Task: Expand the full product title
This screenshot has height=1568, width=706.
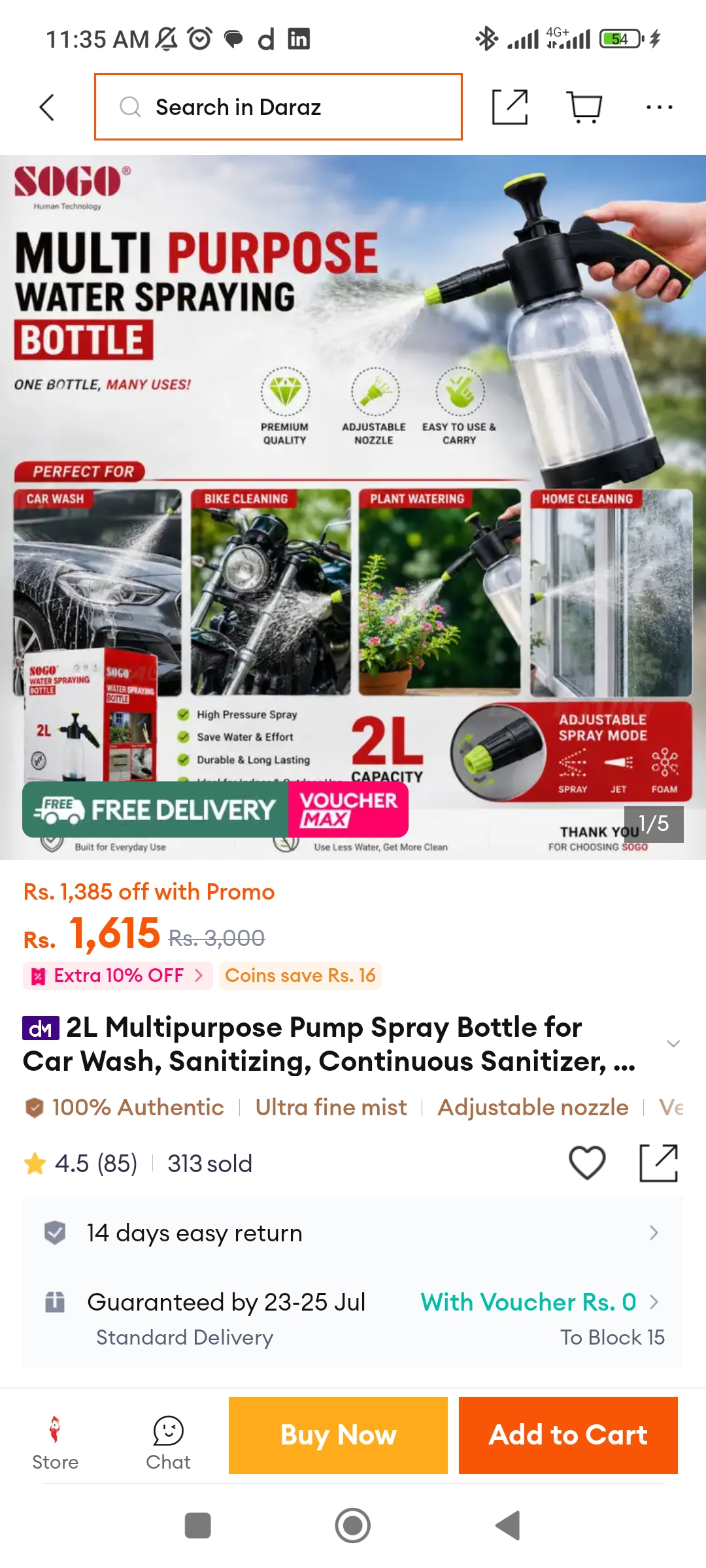Action: (x=673, y=1043)
